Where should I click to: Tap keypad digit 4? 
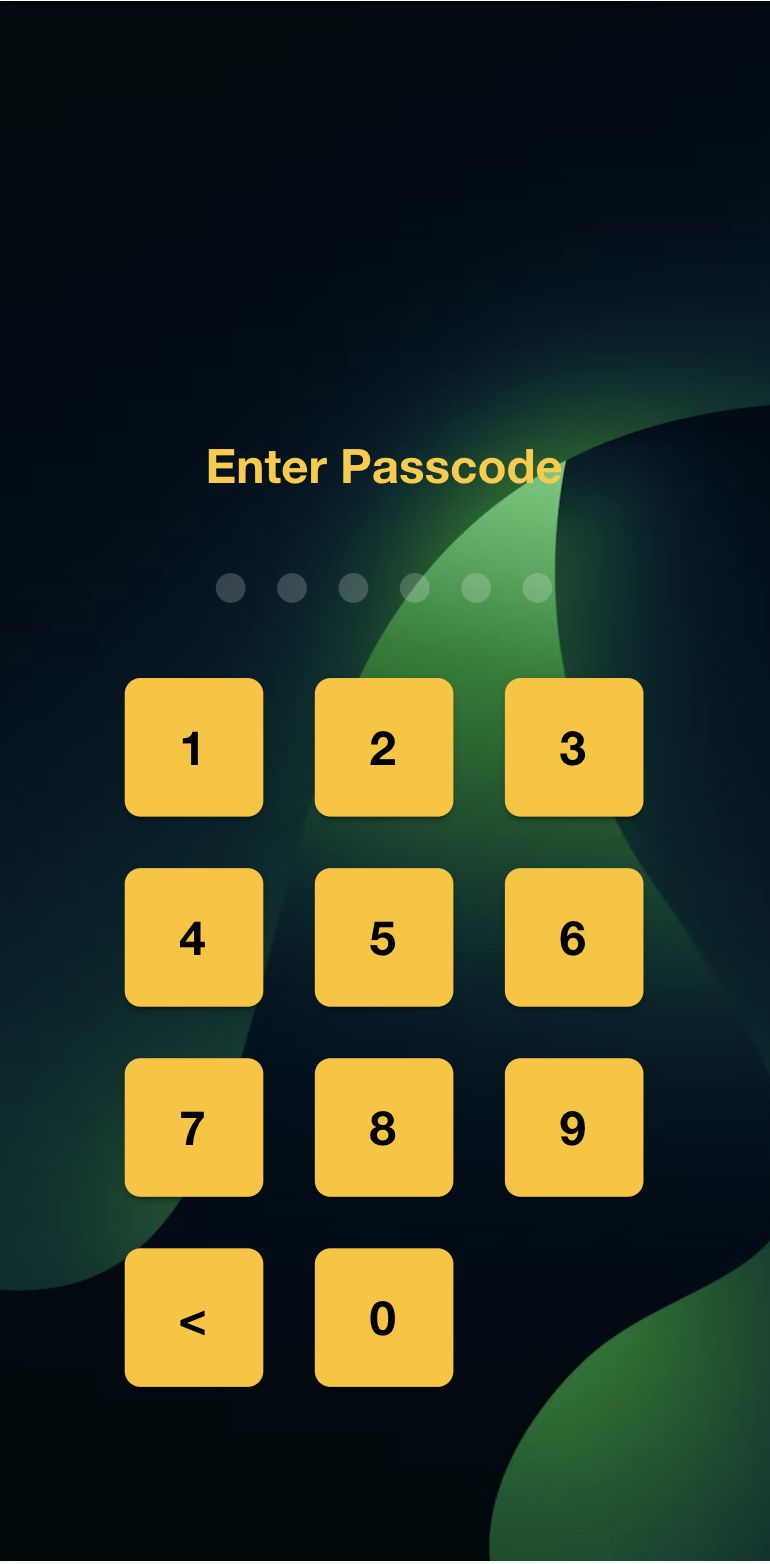[x=193, y=937]
